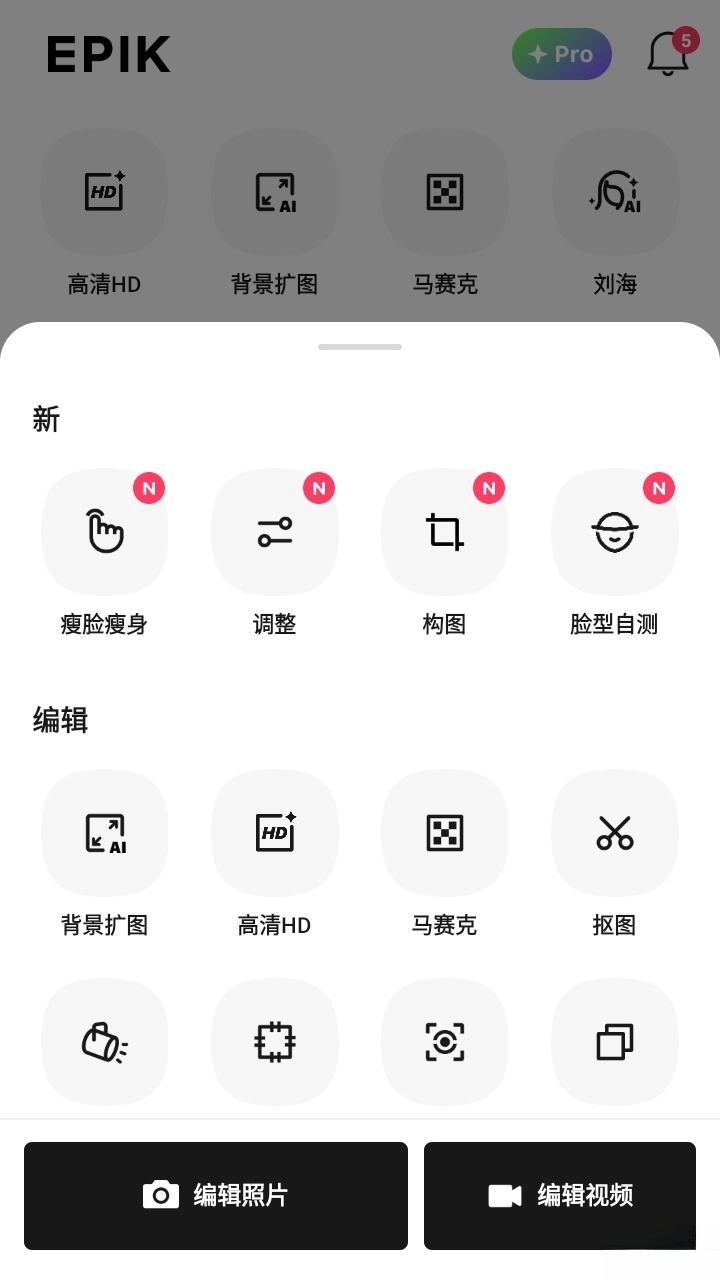Tap the Pro upgrade badge

tap(561, 54)
